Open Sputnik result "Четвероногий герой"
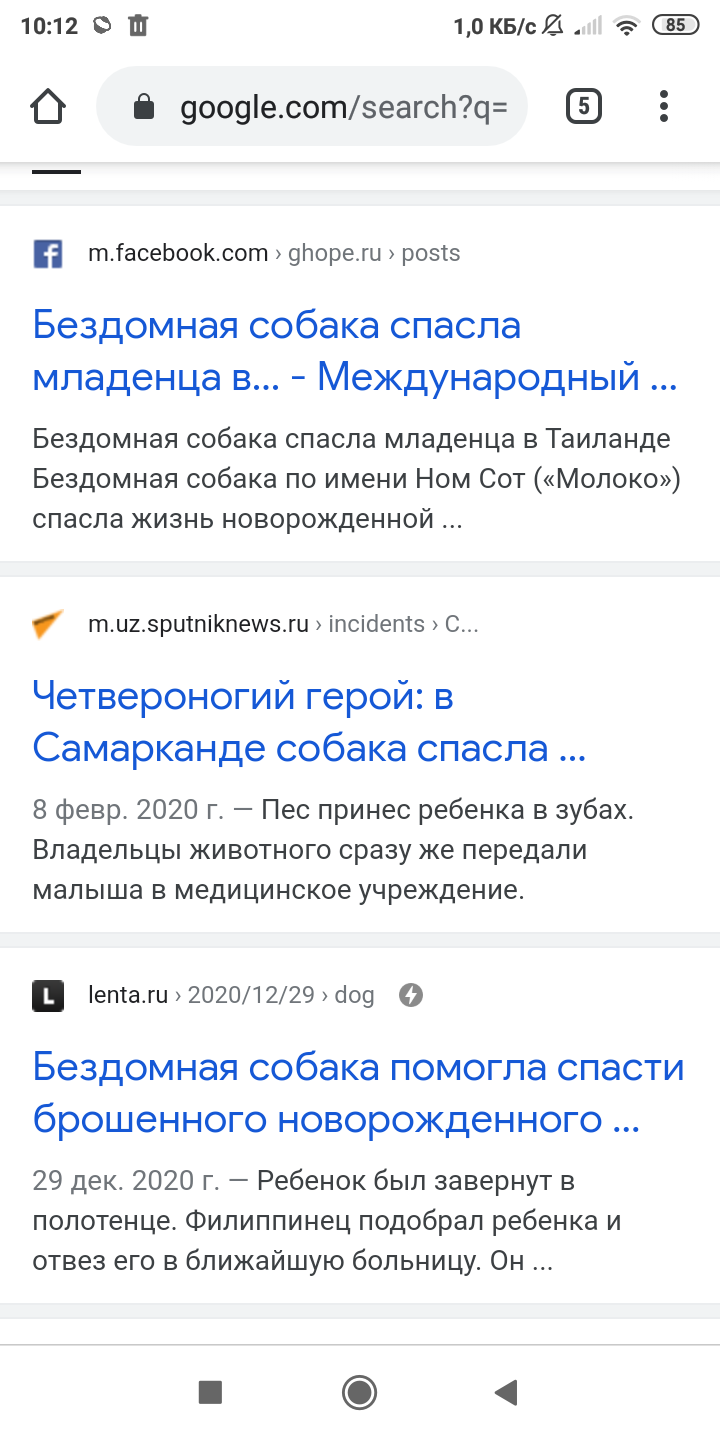The height and width of the screenshot is (1440, 720). [x=308, y=722]
